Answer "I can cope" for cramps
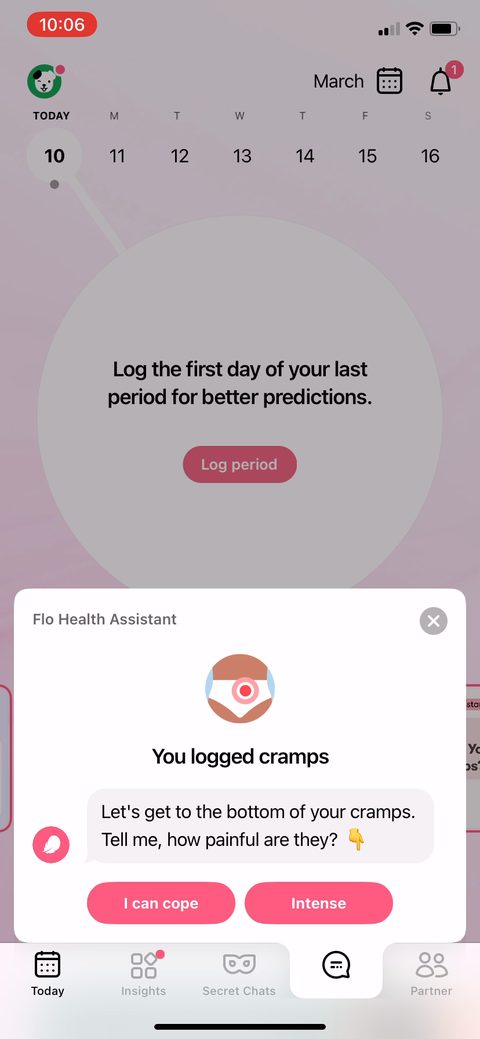The width and height of the screenshot is (480, 1039). [161, 902]
